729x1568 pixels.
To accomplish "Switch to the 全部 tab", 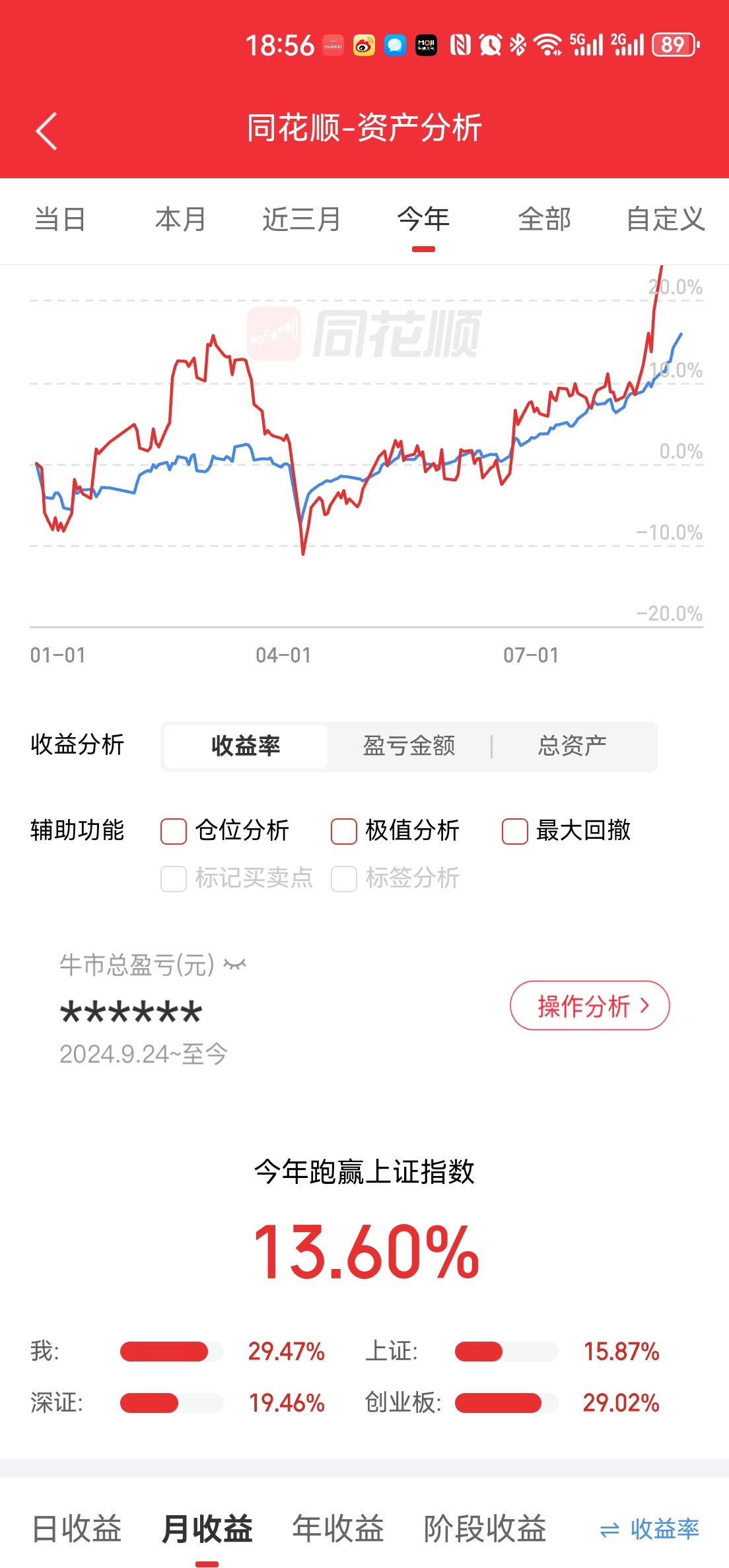I will coord(545,219).
